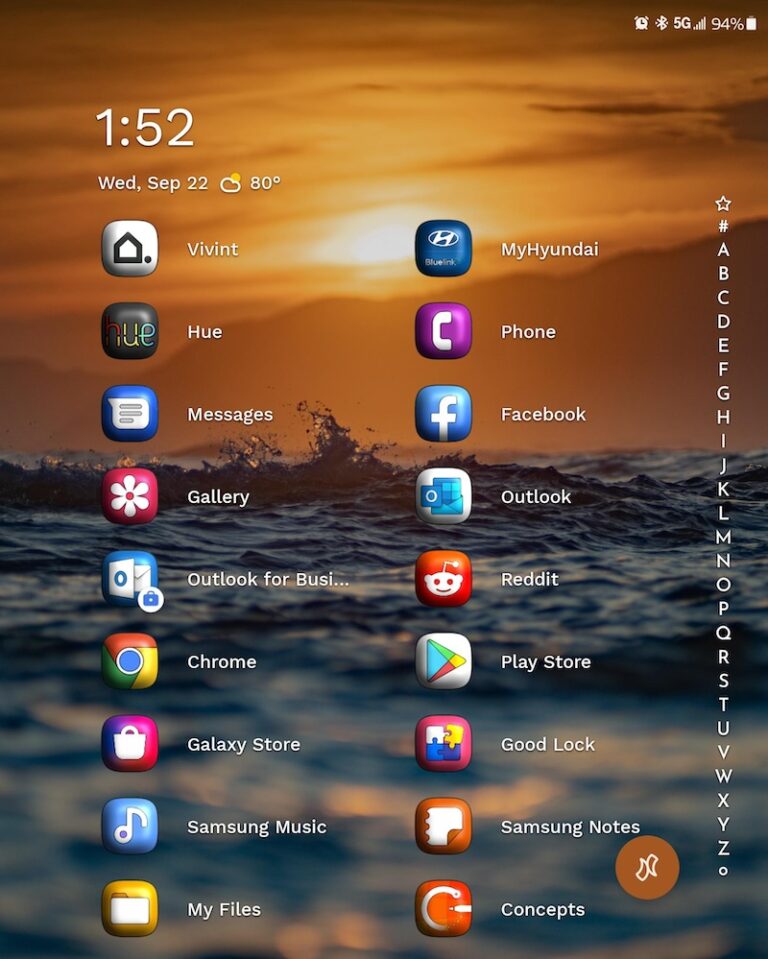Launch Facebook

click(443, 414)
